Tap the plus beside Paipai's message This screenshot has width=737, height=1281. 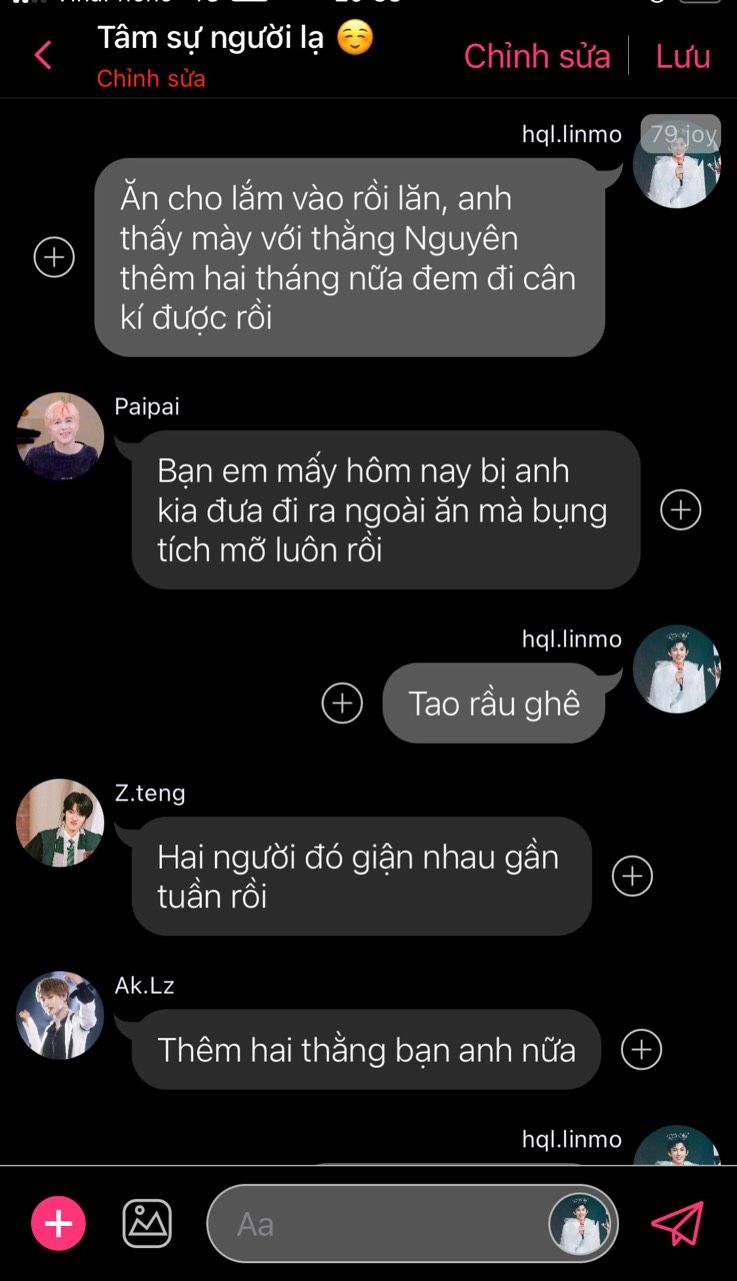coord(681,510)
